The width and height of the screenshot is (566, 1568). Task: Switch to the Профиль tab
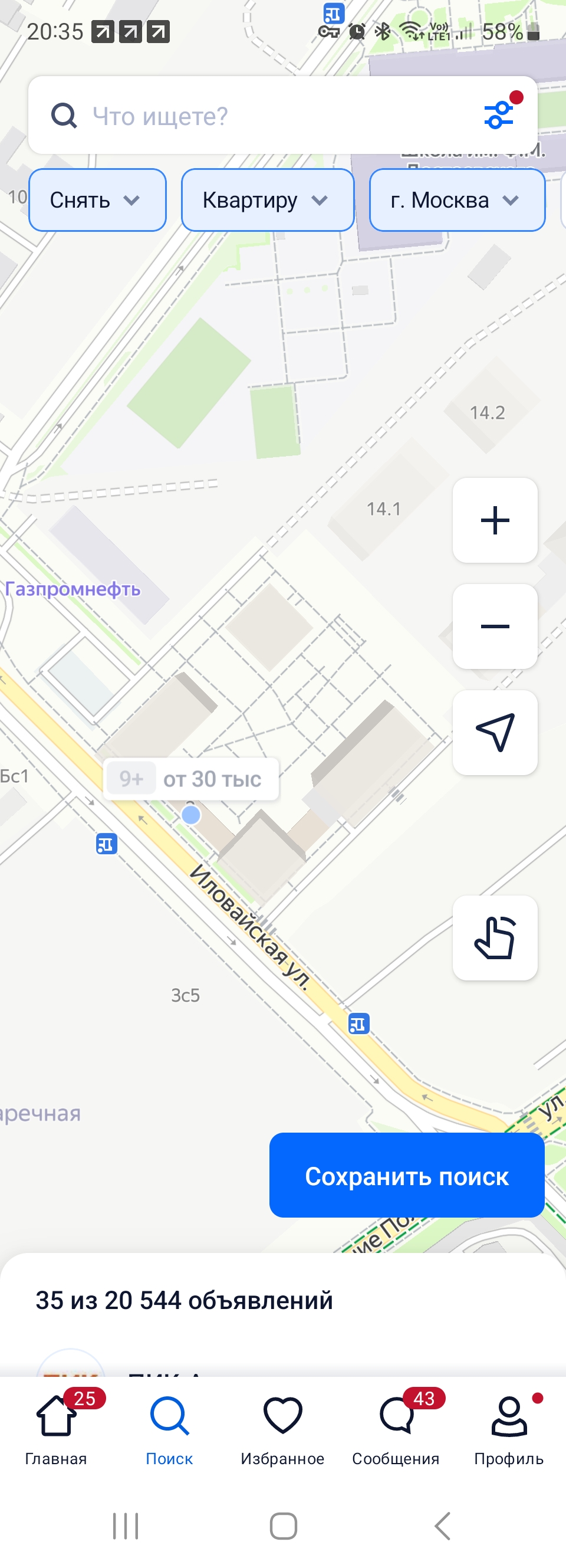pyautogui.click(x=509, y=1428)
